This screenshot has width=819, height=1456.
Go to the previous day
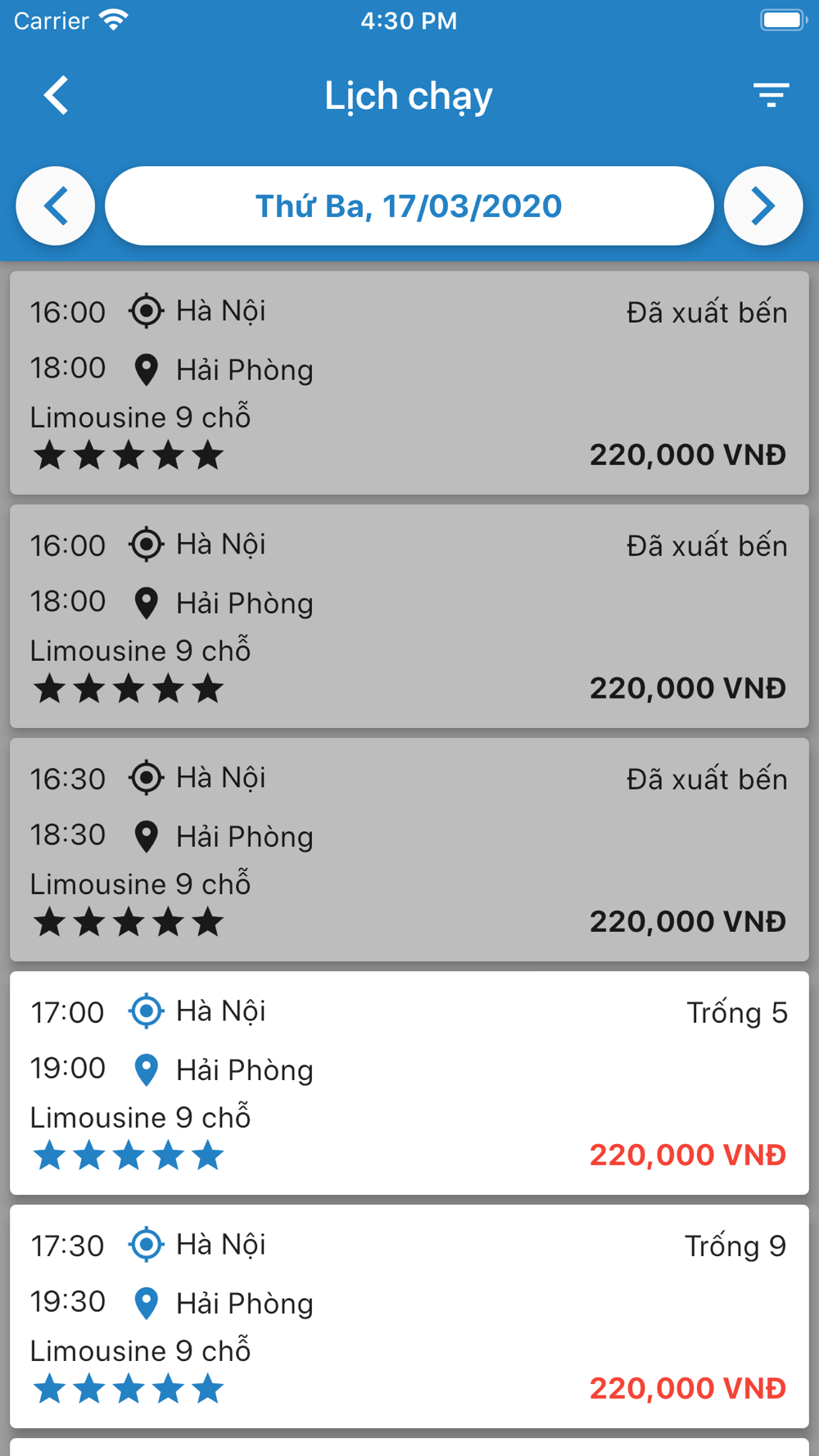click(x=56, y=206)
